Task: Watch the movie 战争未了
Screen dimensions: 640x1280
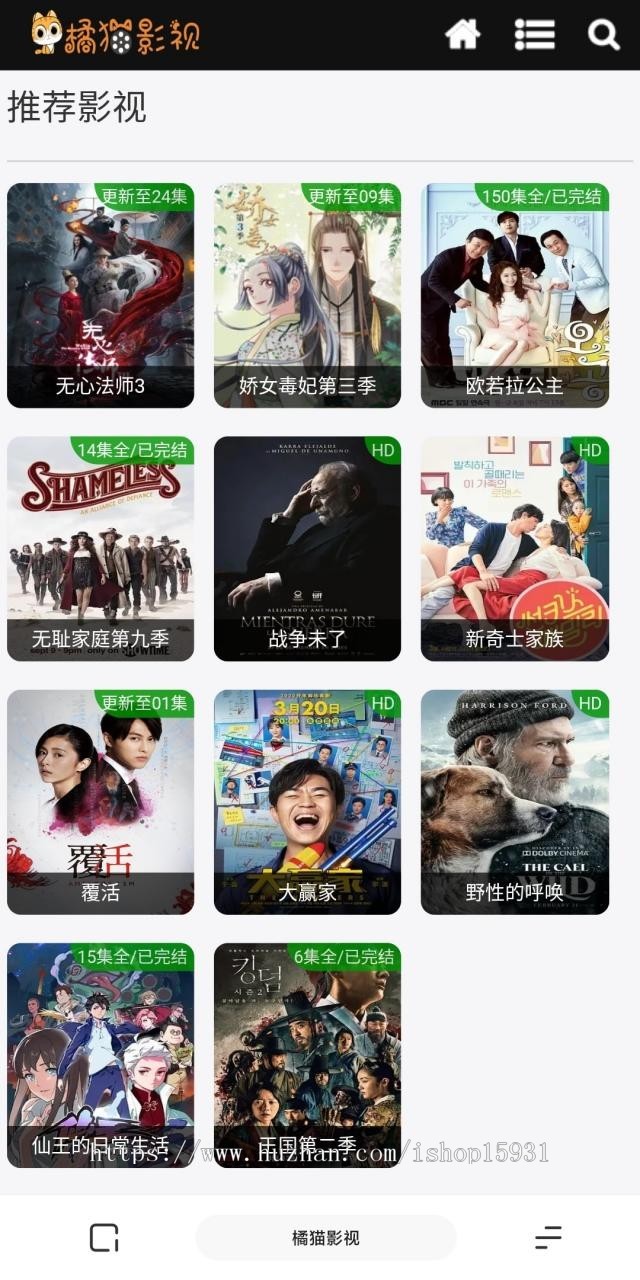Action: point(307,548)
